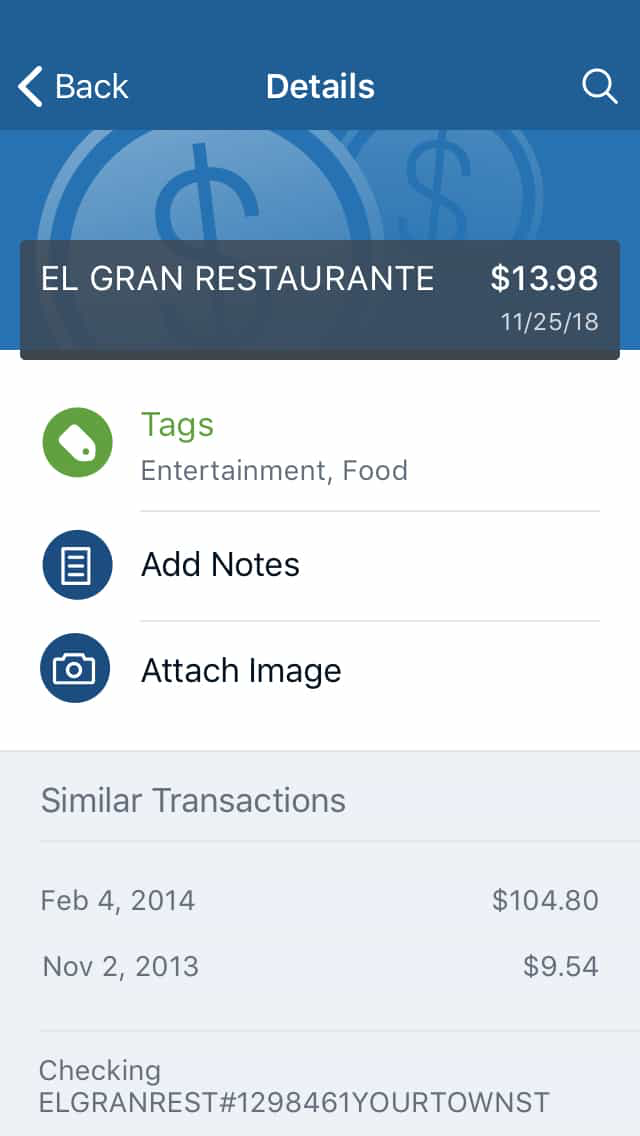Screen dimensions: 640x1136
Task: Open the Nov 2, 2013 similar transaction
Action: point(320,966)
